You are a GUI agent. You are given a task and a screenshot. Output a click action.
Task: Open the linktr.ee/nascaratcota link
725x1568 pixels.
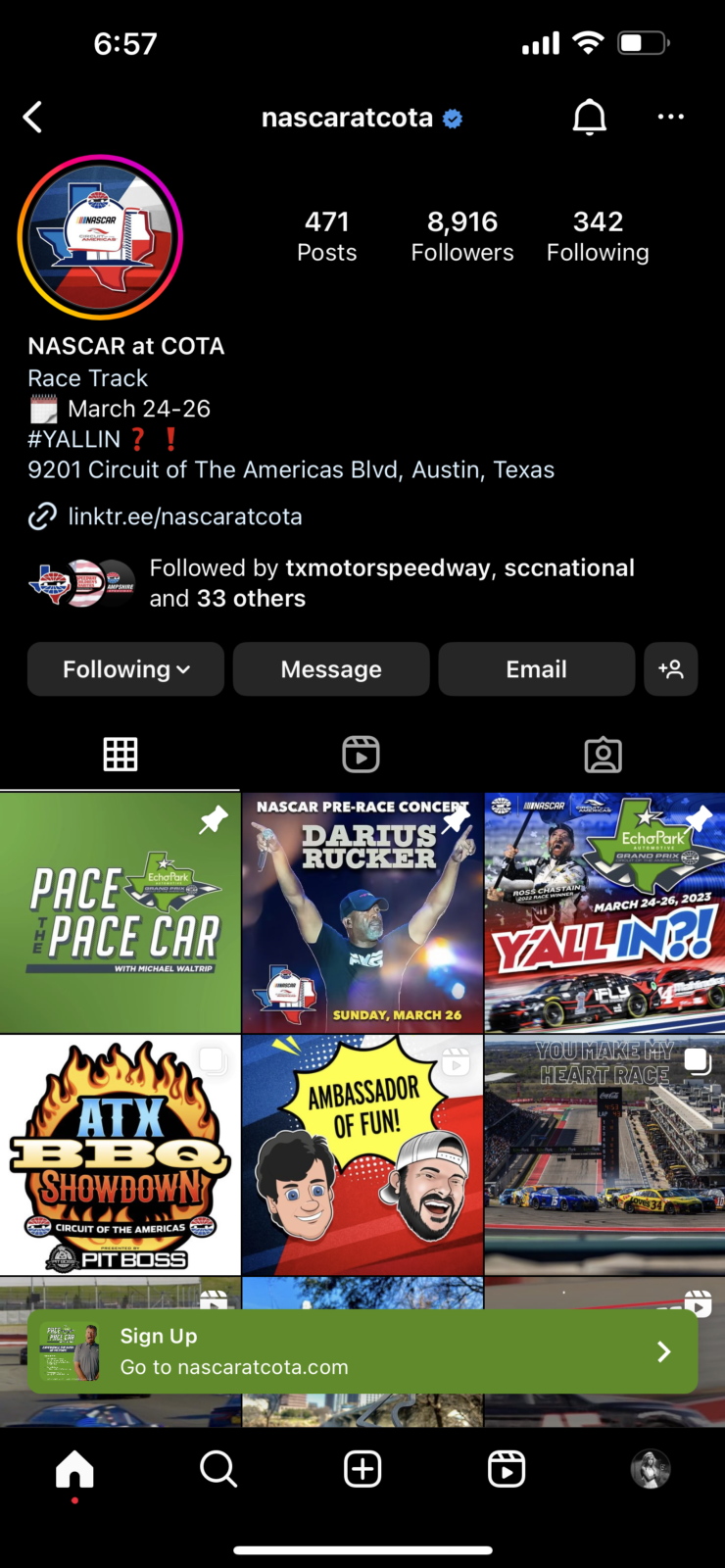[184, 516]
